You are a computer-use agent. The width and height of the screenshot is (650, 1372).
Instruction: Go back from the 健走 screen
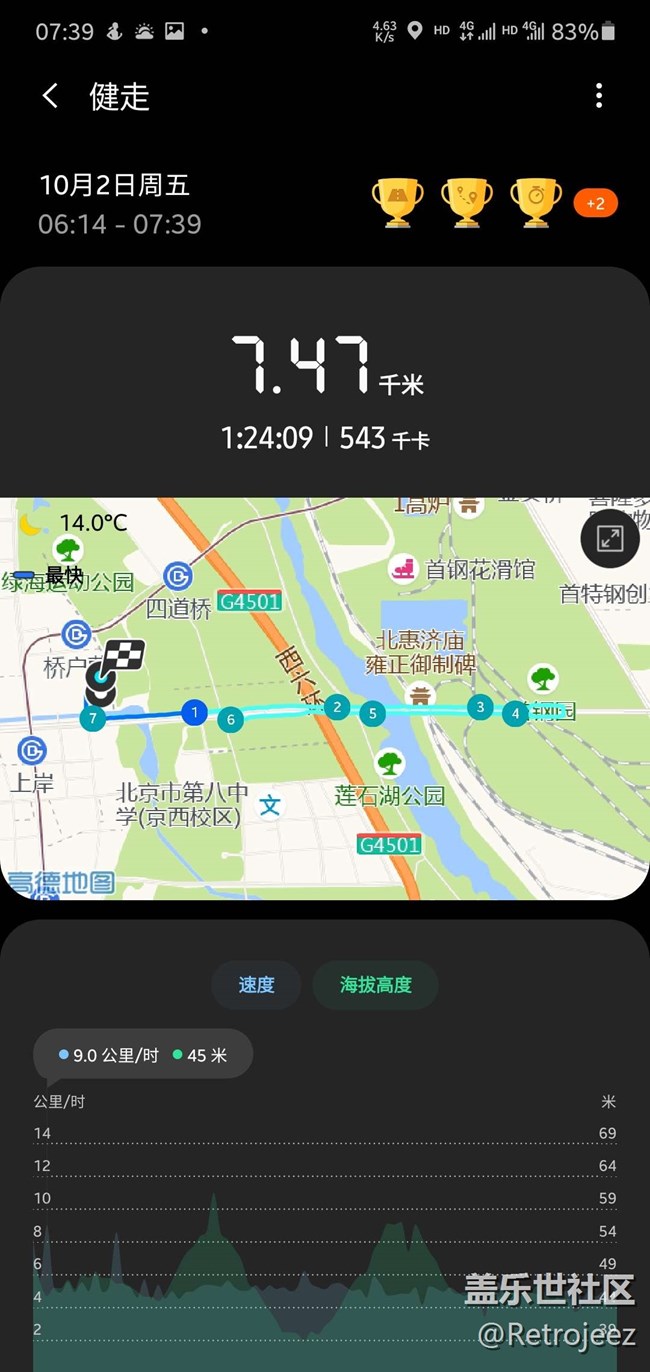pos(50,96)
